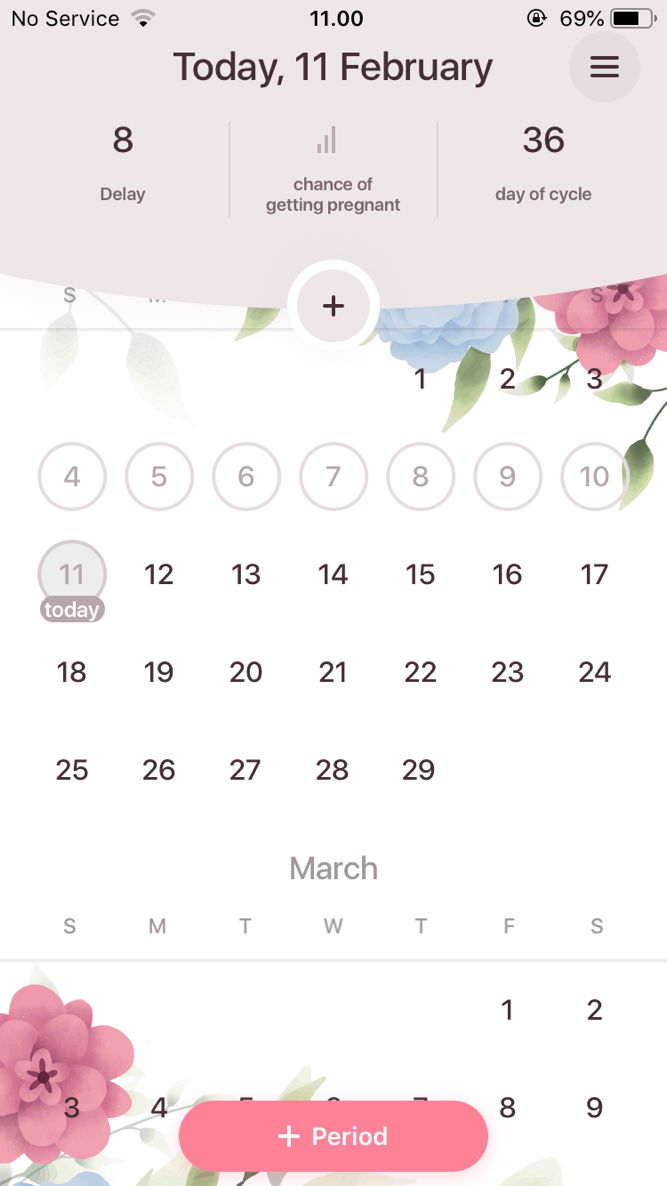Image resolution: width=667 pixels, height=1186 pixels.
Task: Pick February 23 date
Action: tap(507, 673)
